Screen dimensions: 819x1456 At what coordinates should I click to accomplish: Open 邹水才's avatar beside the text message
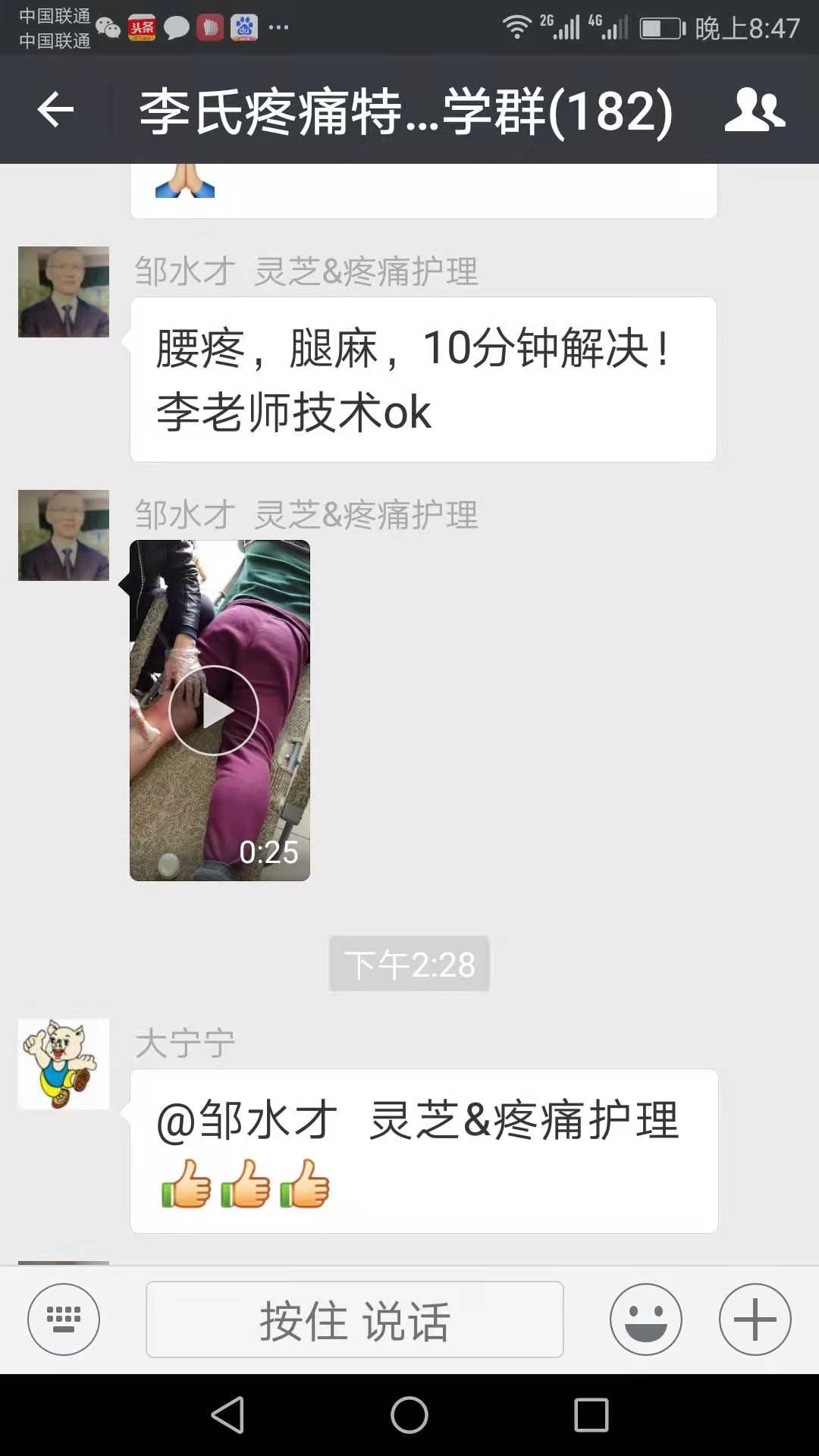point(64,292)
